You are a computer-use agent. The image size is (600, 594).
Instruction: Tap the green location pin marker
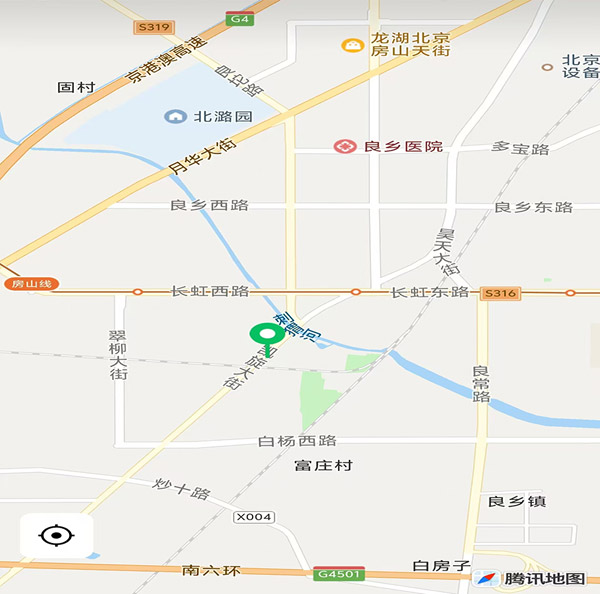coord(266,337)
